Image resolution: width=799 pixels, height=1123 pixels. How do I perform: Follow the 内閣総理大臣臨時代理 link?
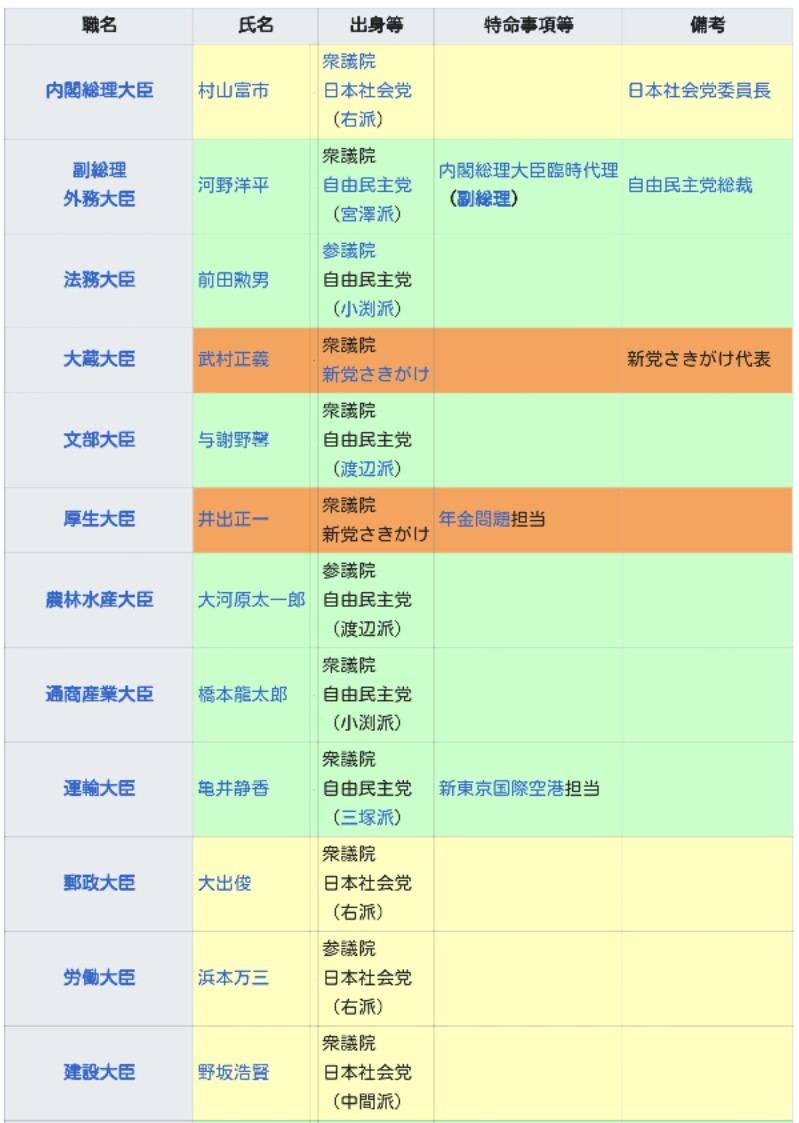pos(528,170)
